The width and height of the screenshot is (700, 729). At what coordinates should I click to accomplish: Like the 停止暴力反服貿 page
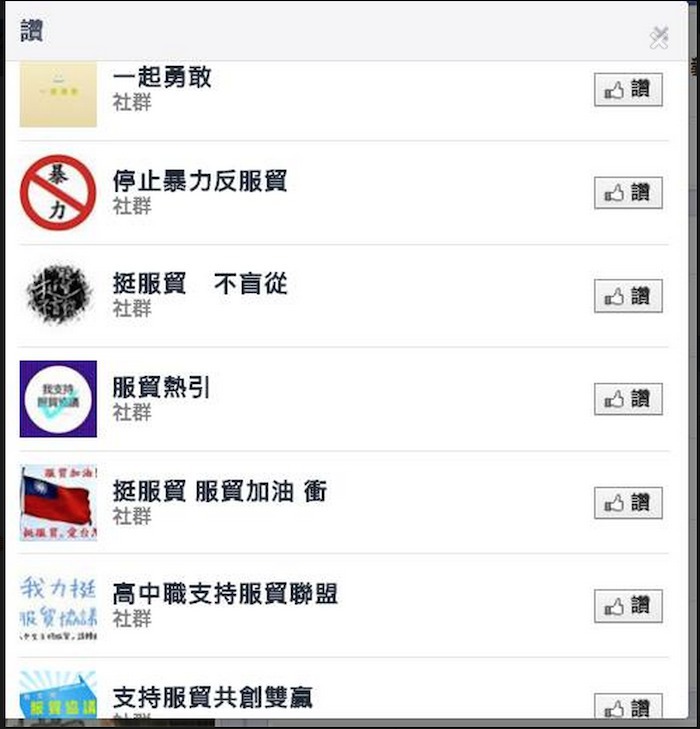tap(628, 192)
